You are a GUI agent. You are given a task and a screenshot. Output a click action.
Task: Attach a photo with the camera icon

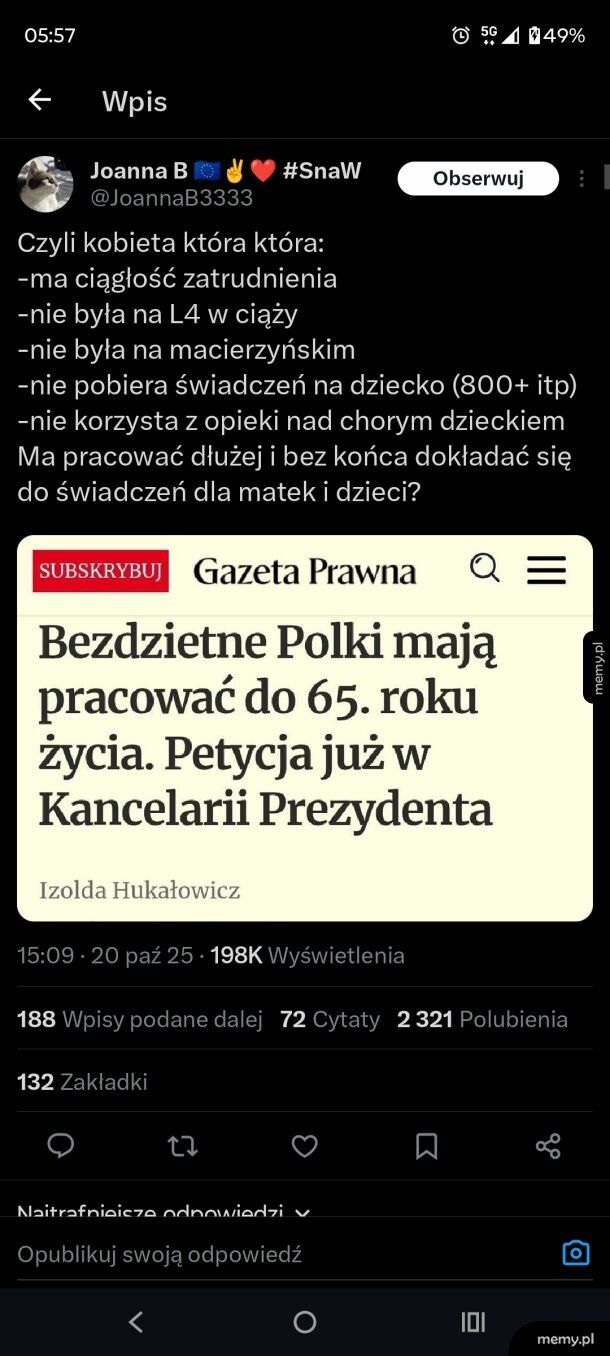tap(576, 1253)
